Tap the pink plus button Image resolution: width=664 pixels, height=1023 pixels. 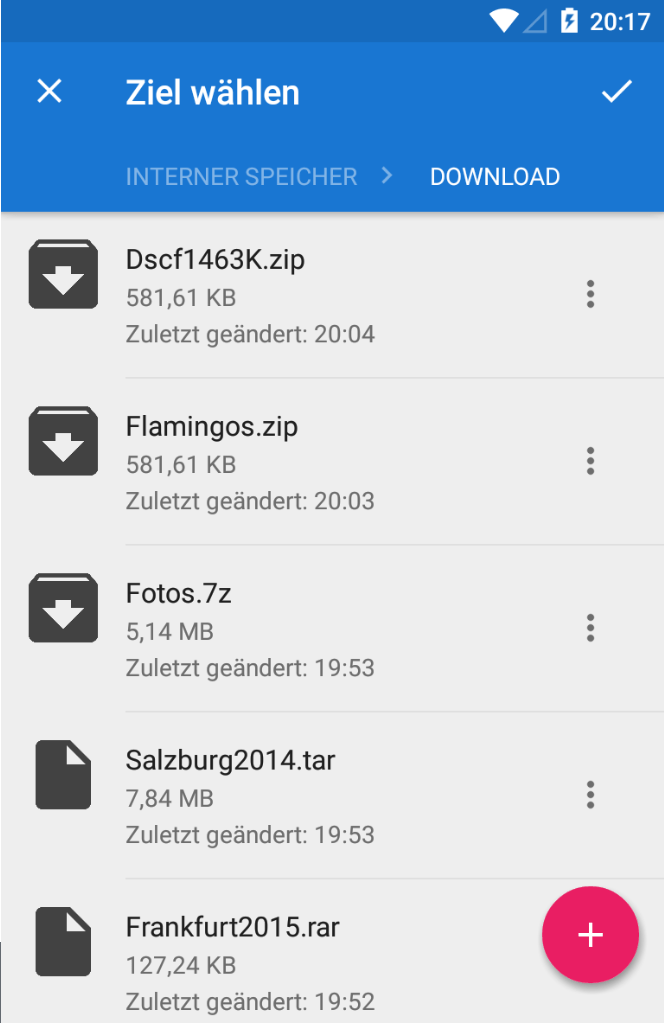(590, 935)
